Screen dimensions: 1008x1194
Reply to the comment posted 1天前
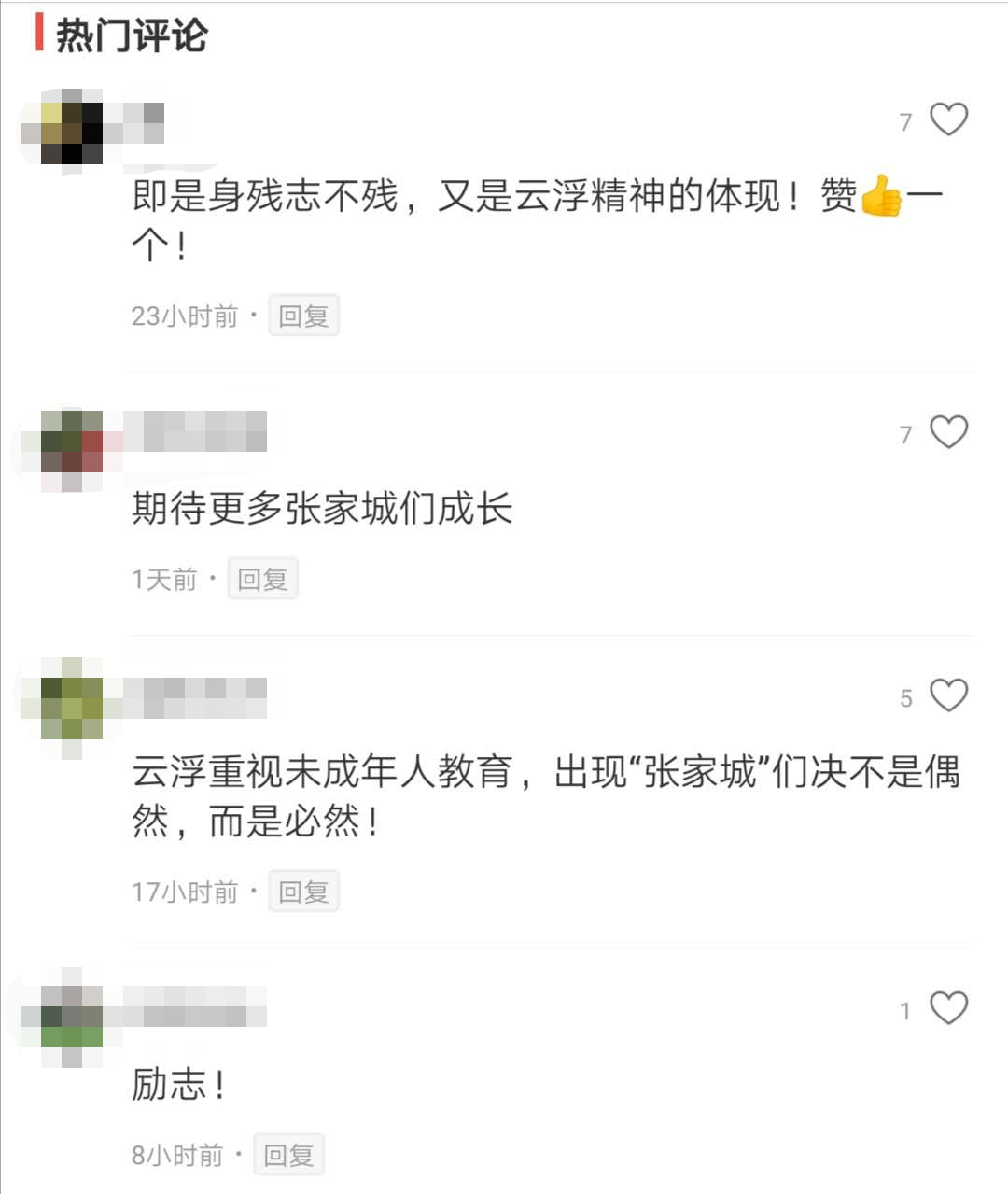[262, 579]
